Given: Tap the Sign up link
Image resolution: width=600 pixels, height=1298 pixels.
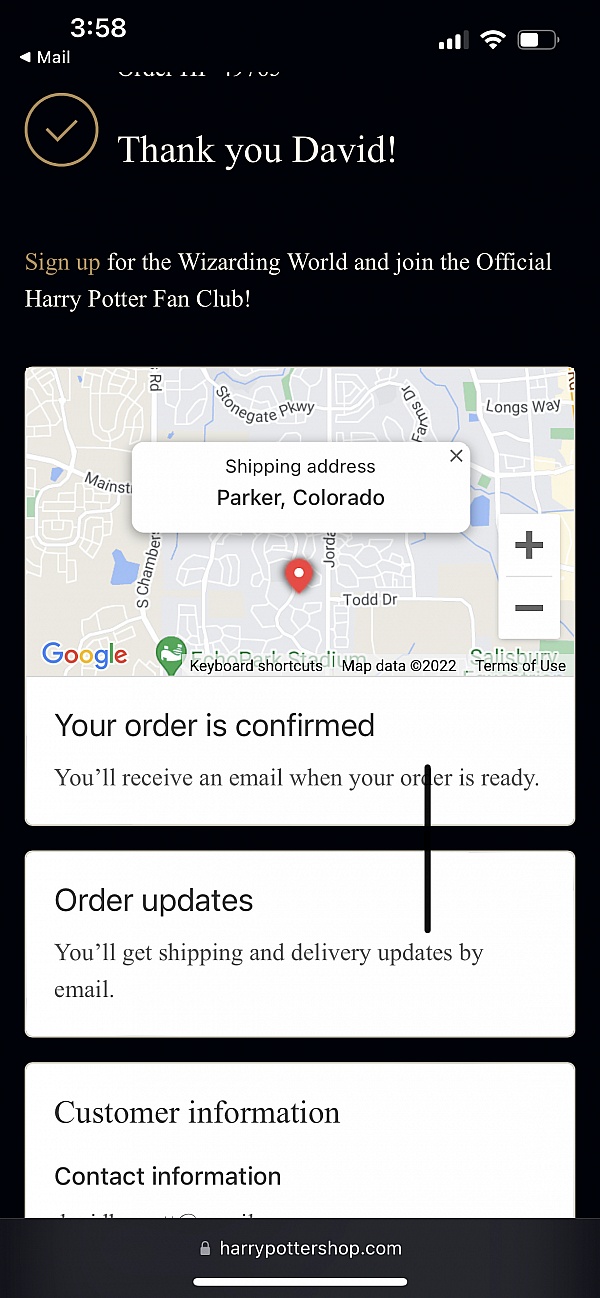Looking at the screenshot, I should [x=62, y=262].
